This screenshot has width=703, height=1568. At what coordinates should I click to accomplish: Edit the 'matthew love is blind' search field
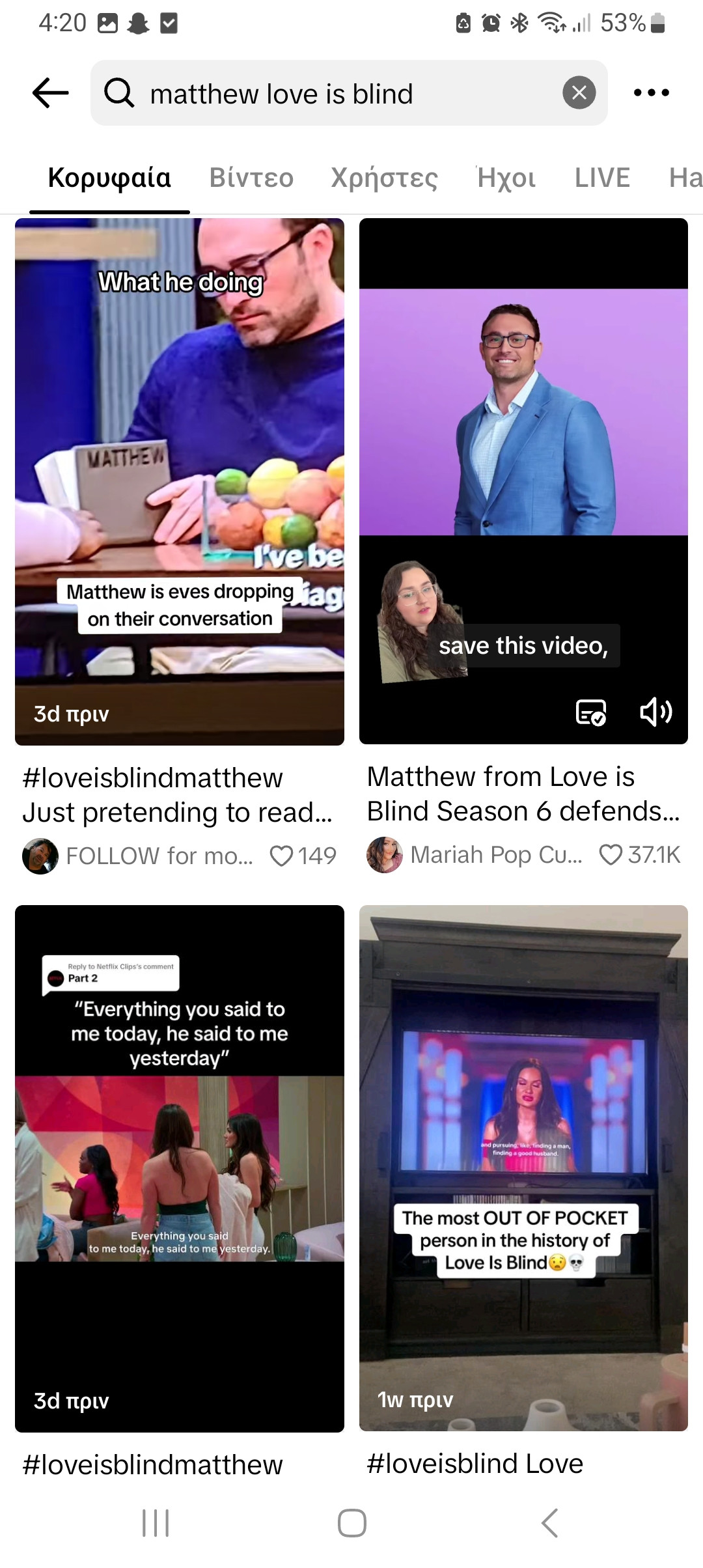click(x=349, y=92)
